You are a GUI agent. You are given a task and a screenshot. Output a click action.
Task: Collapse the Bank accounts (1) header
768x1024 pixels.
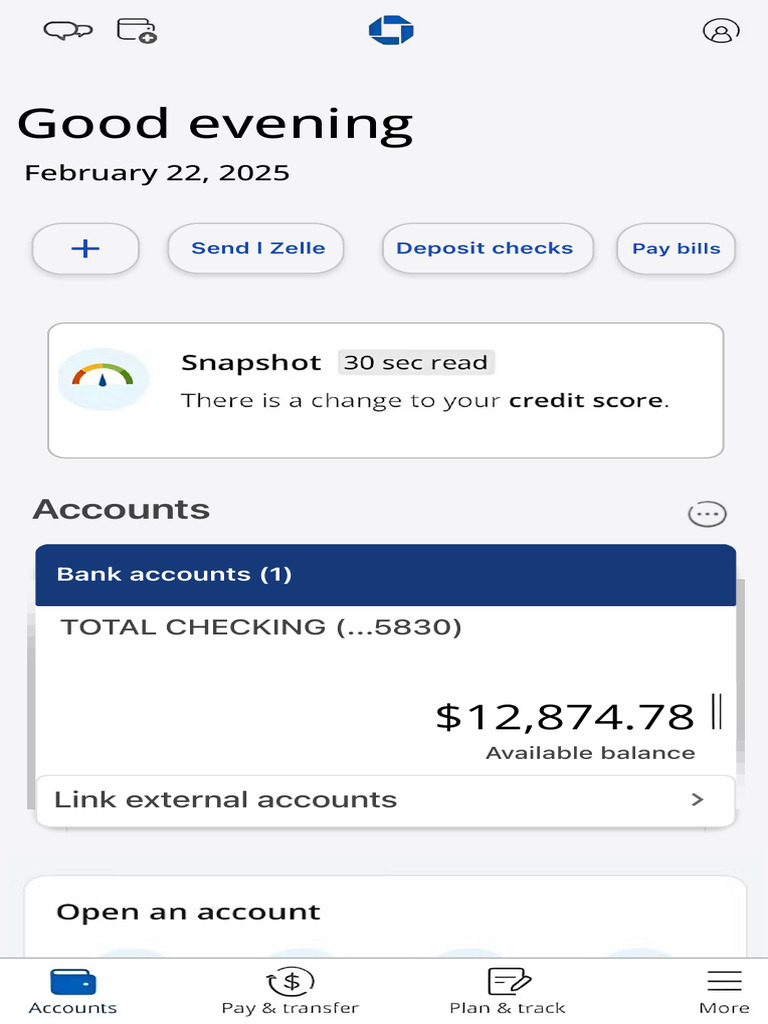click(385, 575)
